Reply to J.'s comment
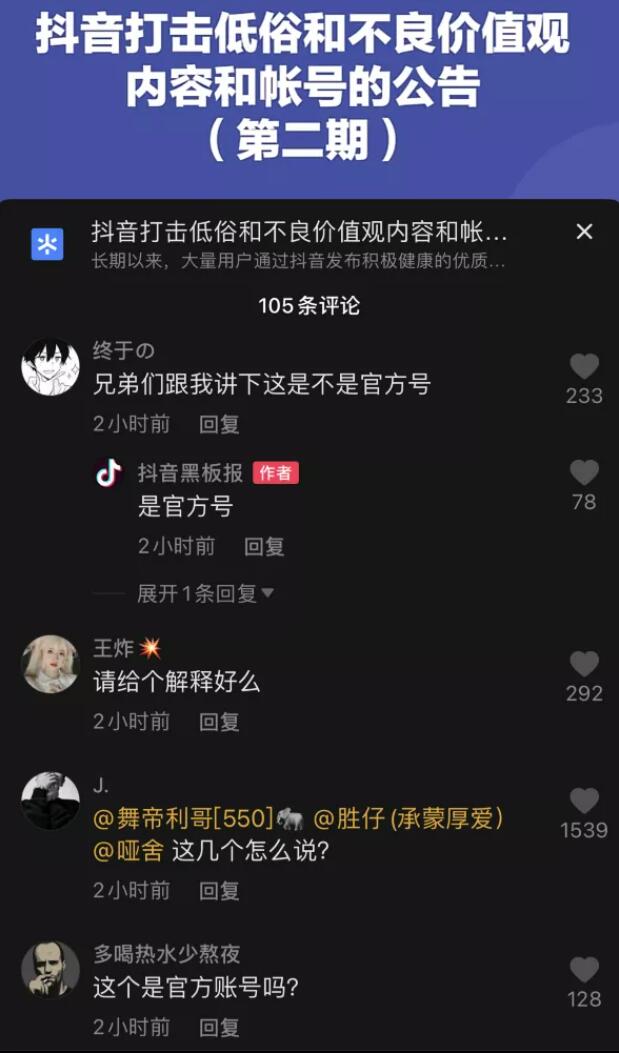This screenshot has height=1053, width=619. point(219,890)
